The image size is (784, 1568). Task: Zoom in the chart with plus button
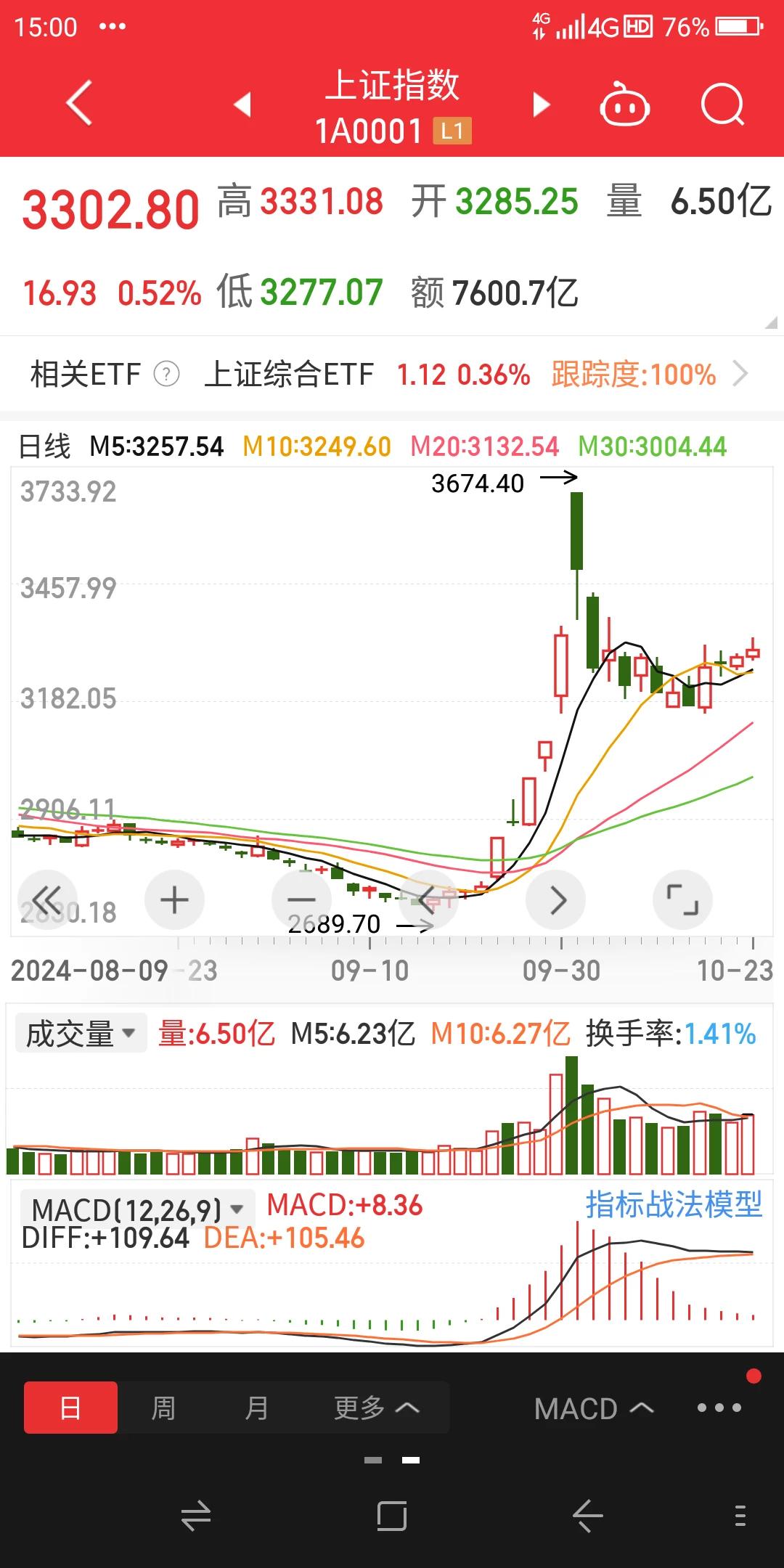point(174,900)
